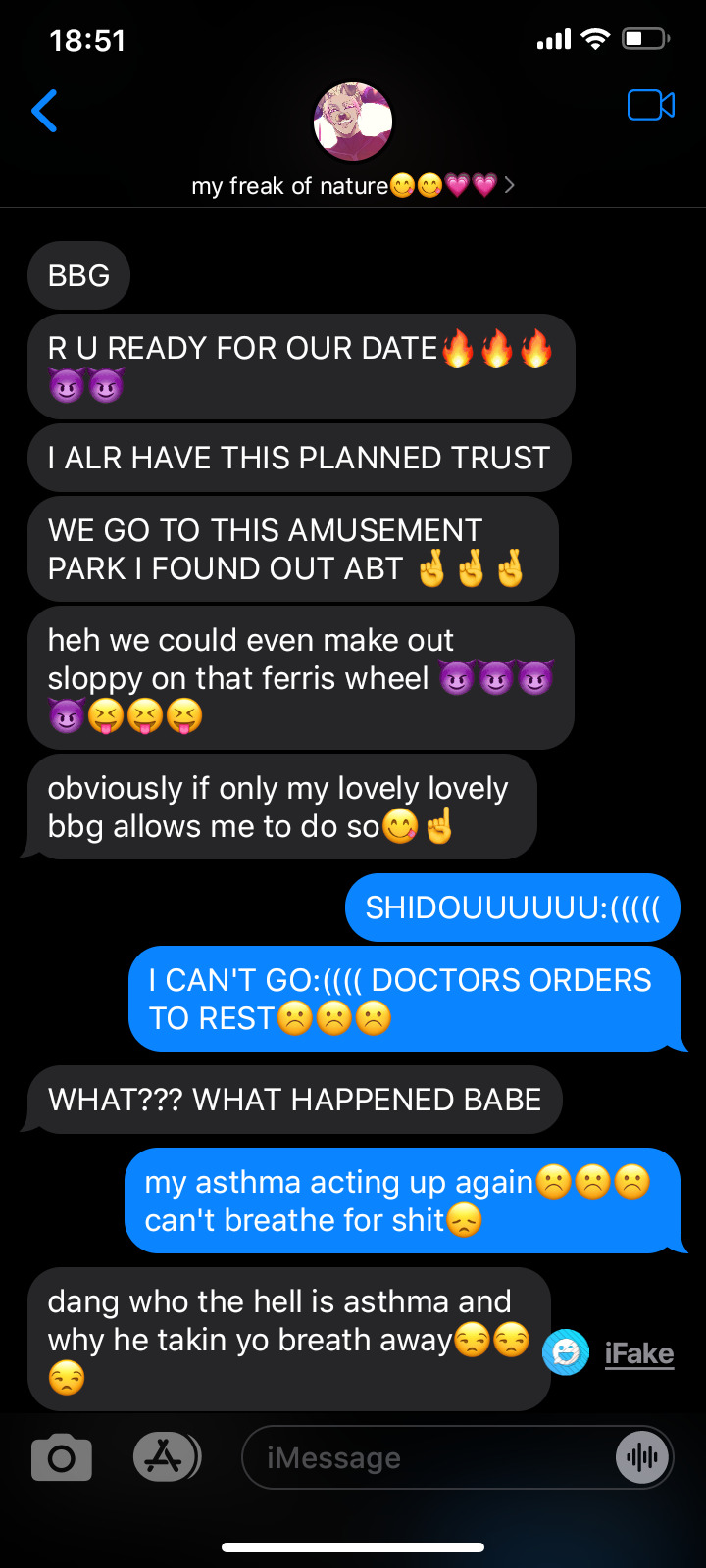Open the App Store apps drawer

click(x=165, y=1457)
